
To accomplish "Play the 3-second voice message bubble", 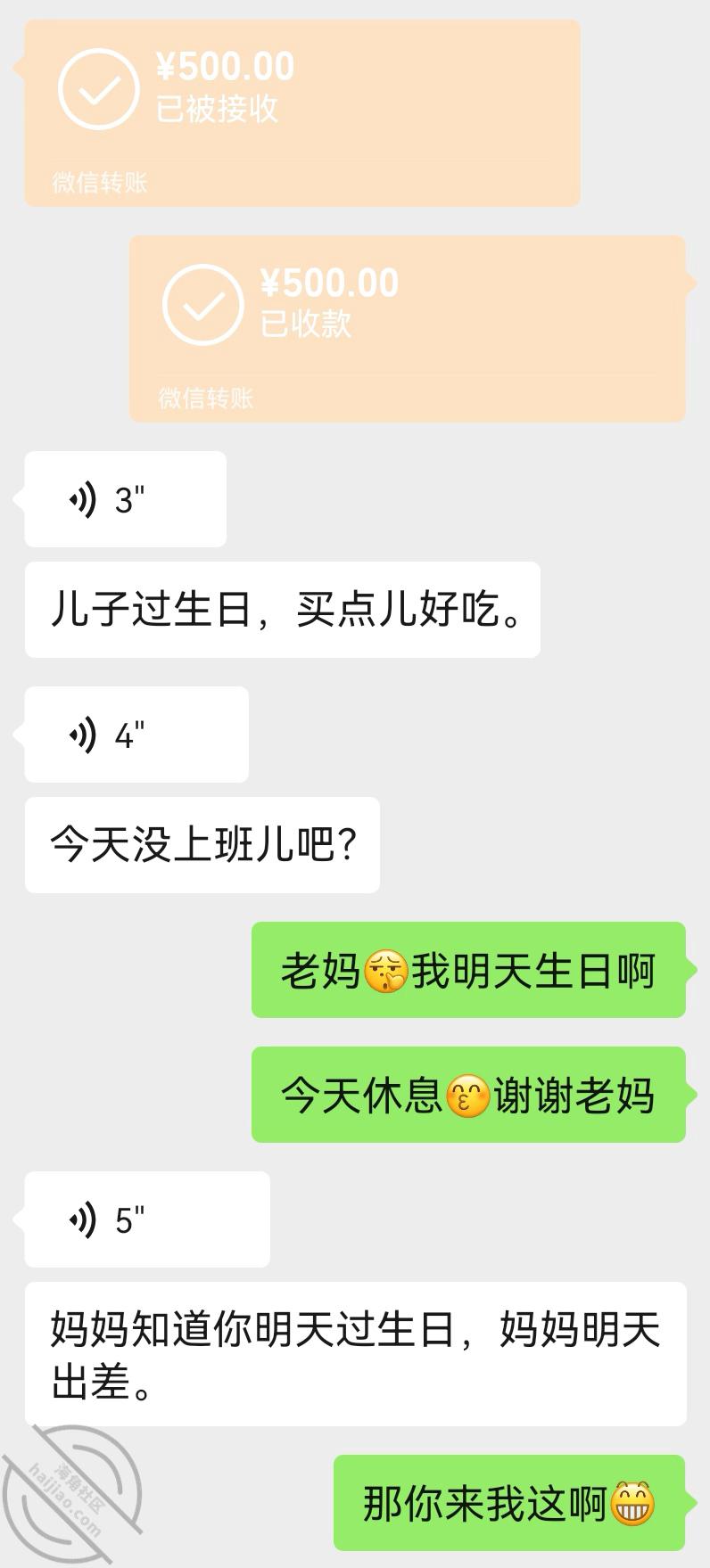I will point(125,499).
